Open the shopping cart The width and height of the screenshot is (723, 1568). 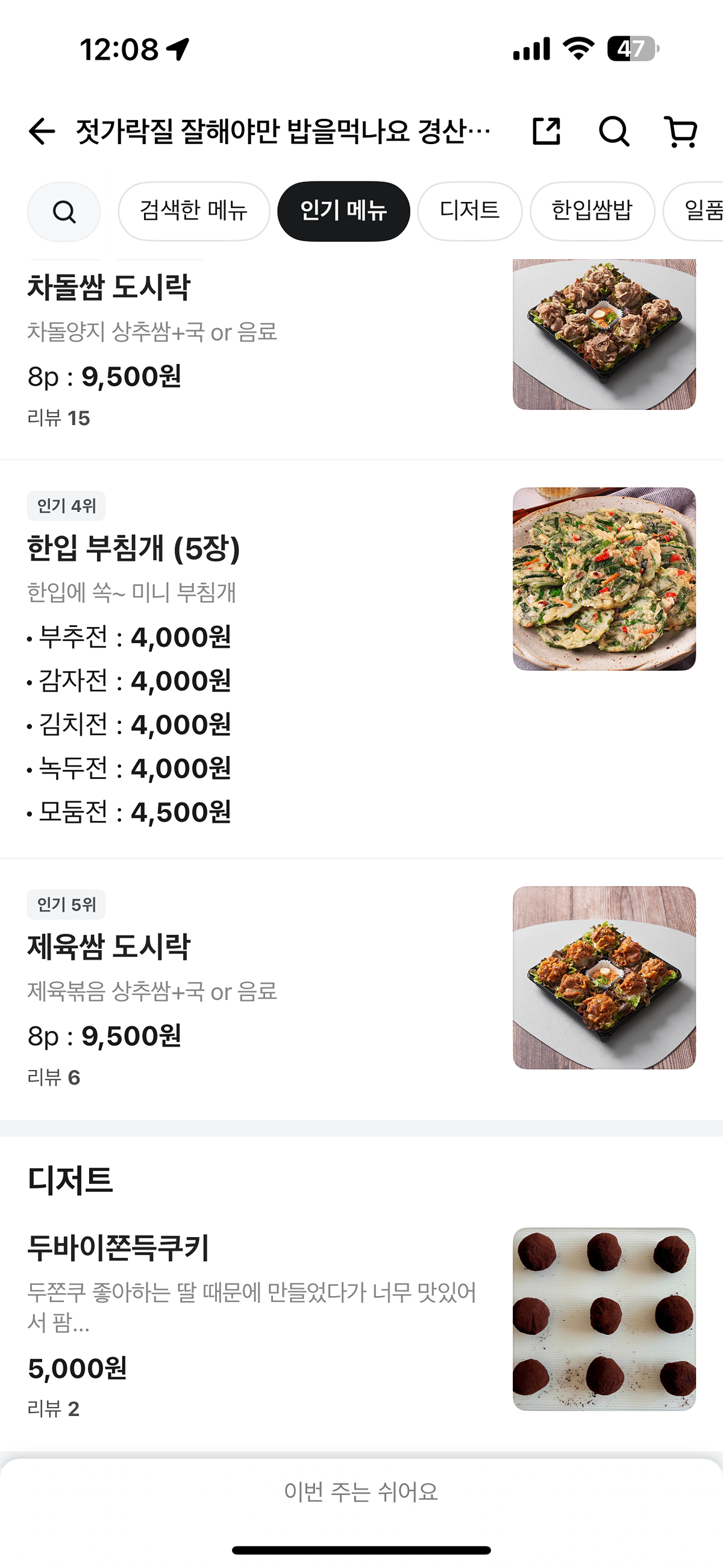[680, 131]
